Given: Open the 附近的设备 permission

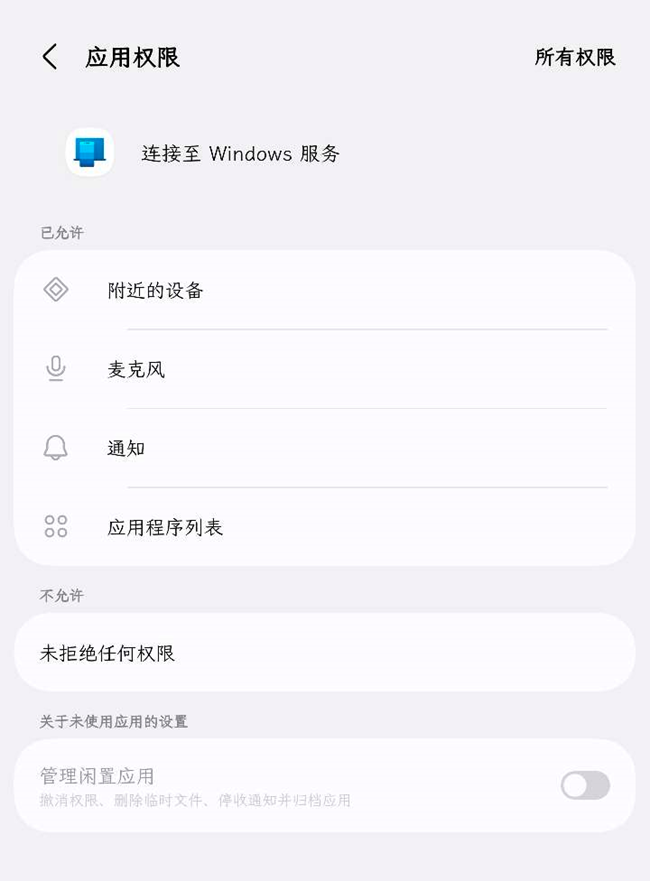Looking at the screenshot, I should pyautogui.click(x=324, y=291).
